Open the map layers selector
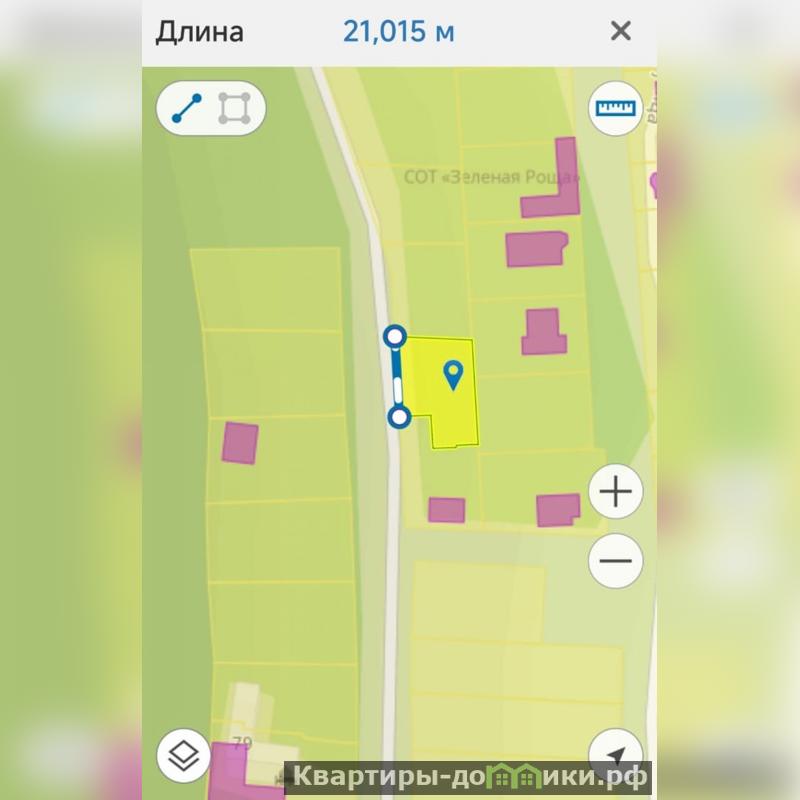Screen dimensions: 800x800 click(x=183, y=757)
